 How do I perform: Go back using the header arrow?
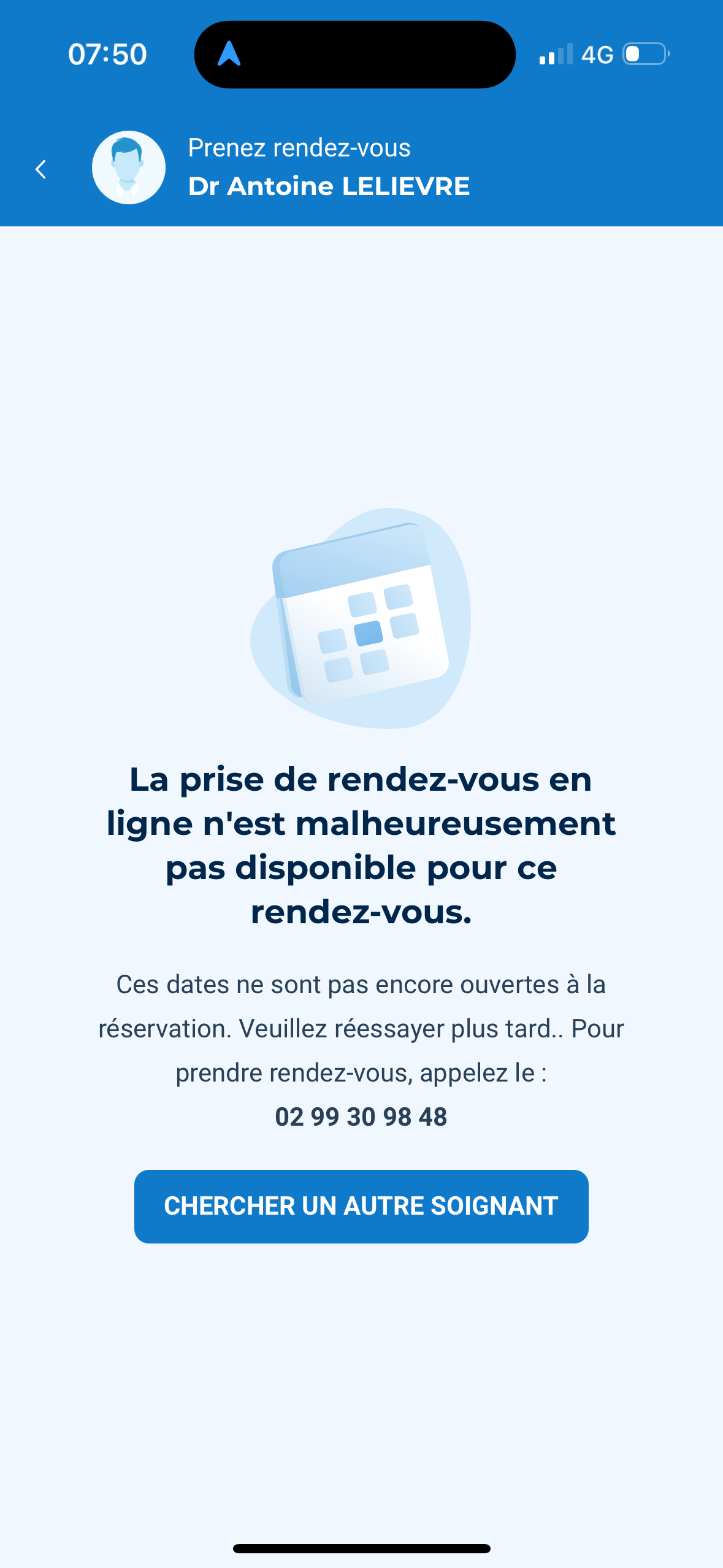(40, 169)
